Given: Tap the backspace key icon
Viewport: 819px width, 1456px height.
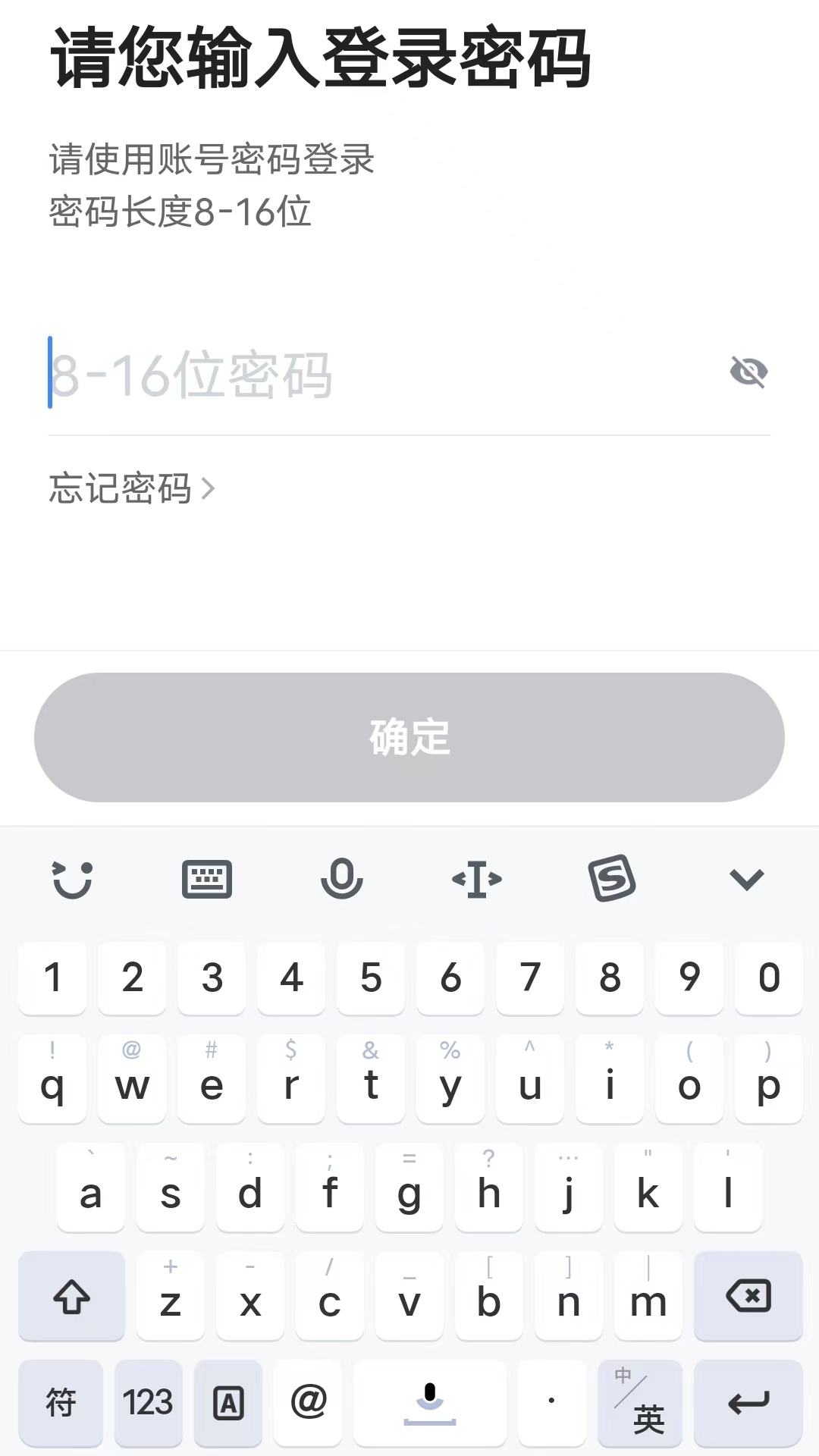Looking at the screenshot, I should click(x=748, y=1297).
